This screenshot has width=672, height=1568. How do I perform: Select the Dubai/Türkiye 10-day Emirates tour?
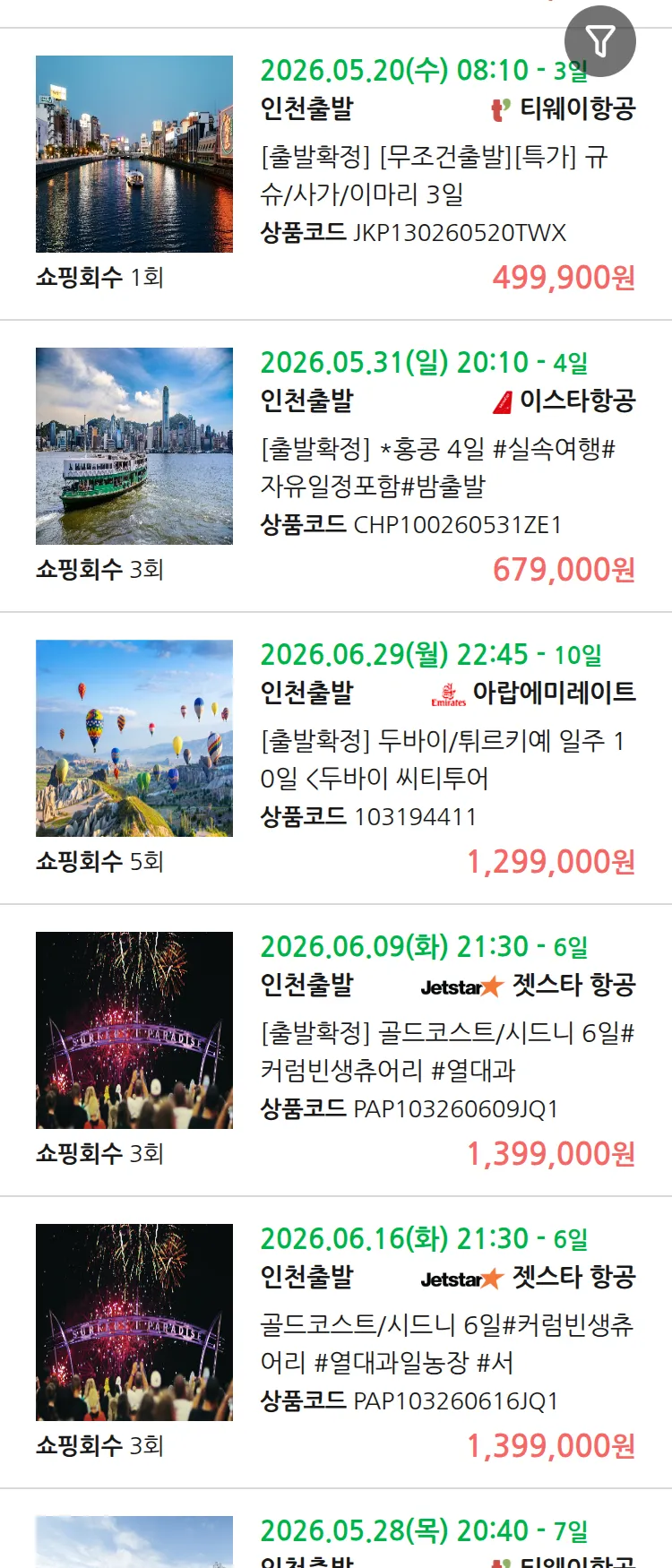coord(442,759)
